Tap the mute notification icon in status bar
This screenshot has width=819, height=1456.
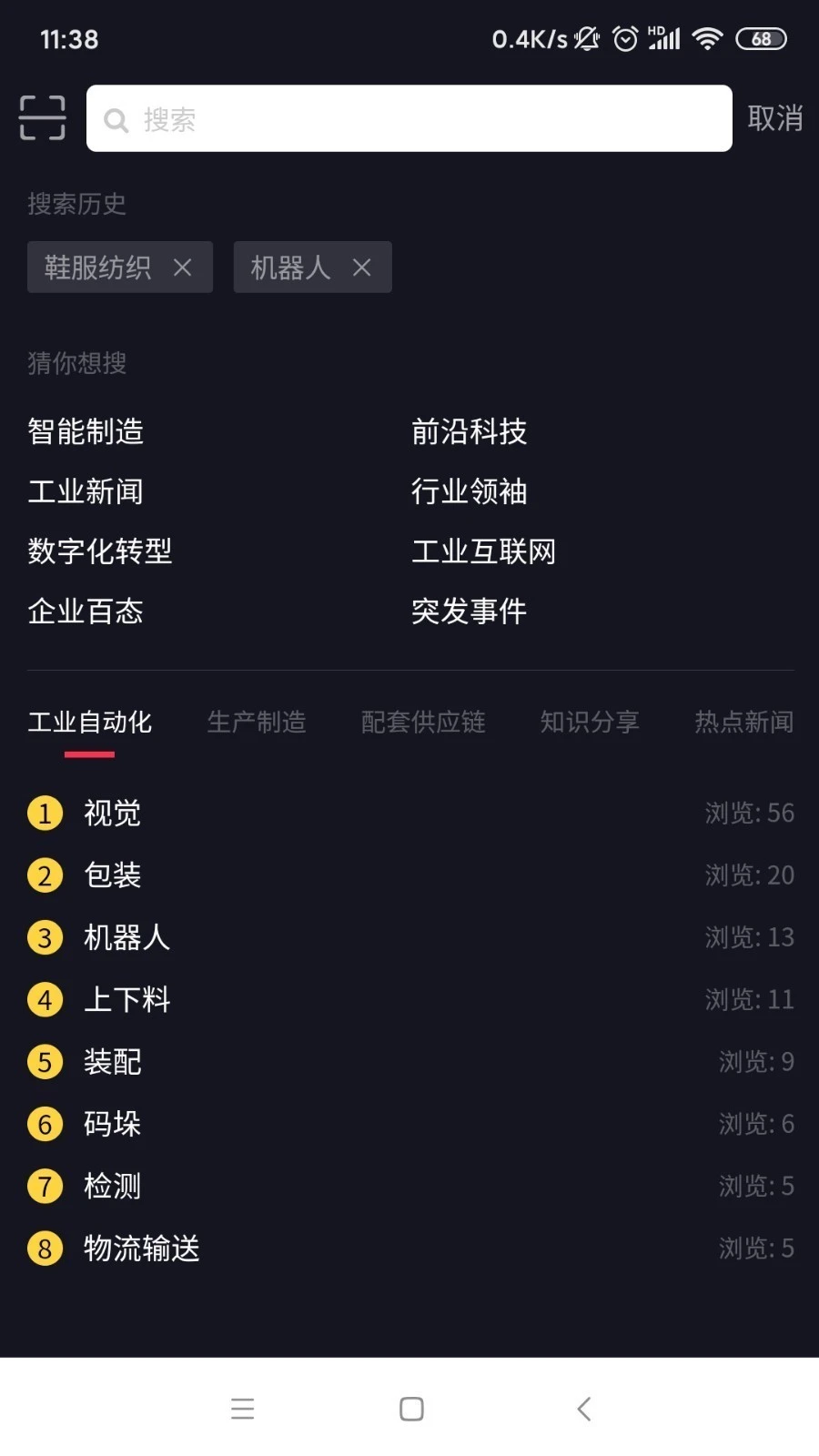587,38
